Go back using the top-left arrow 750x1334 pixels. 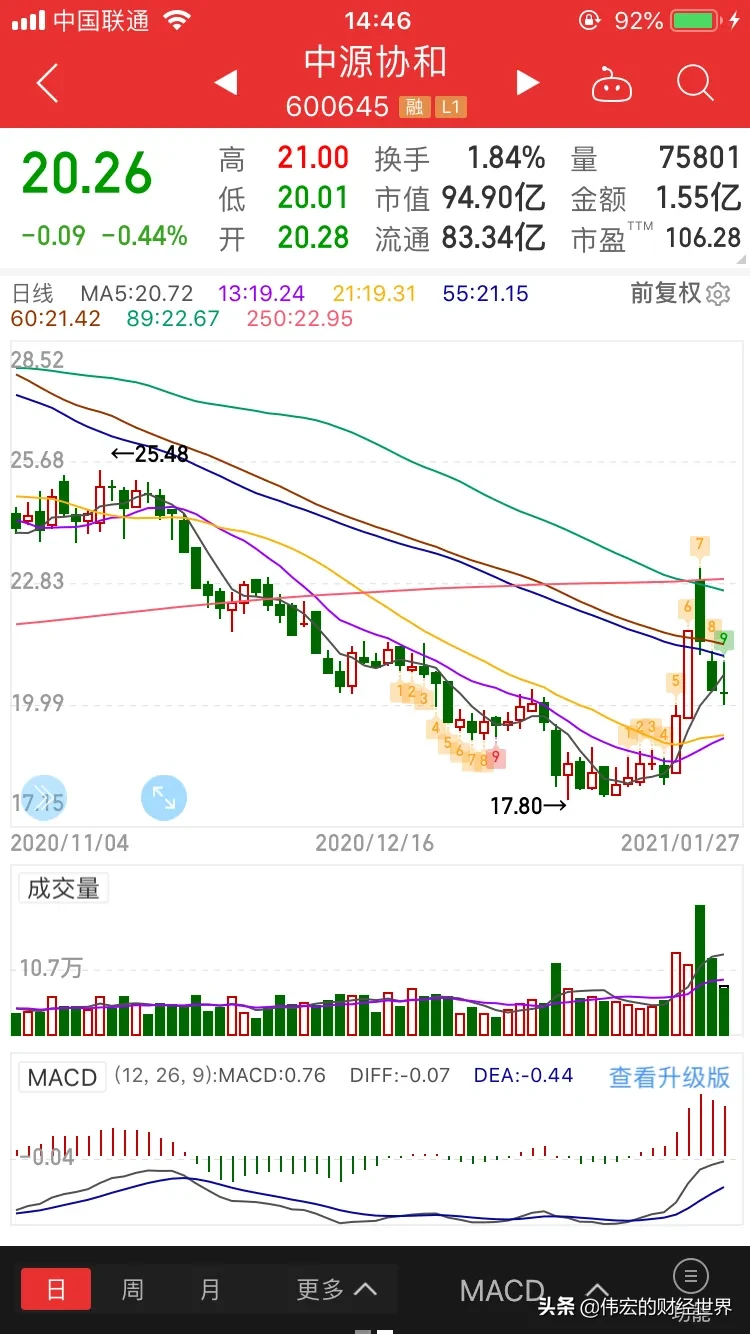47,83
